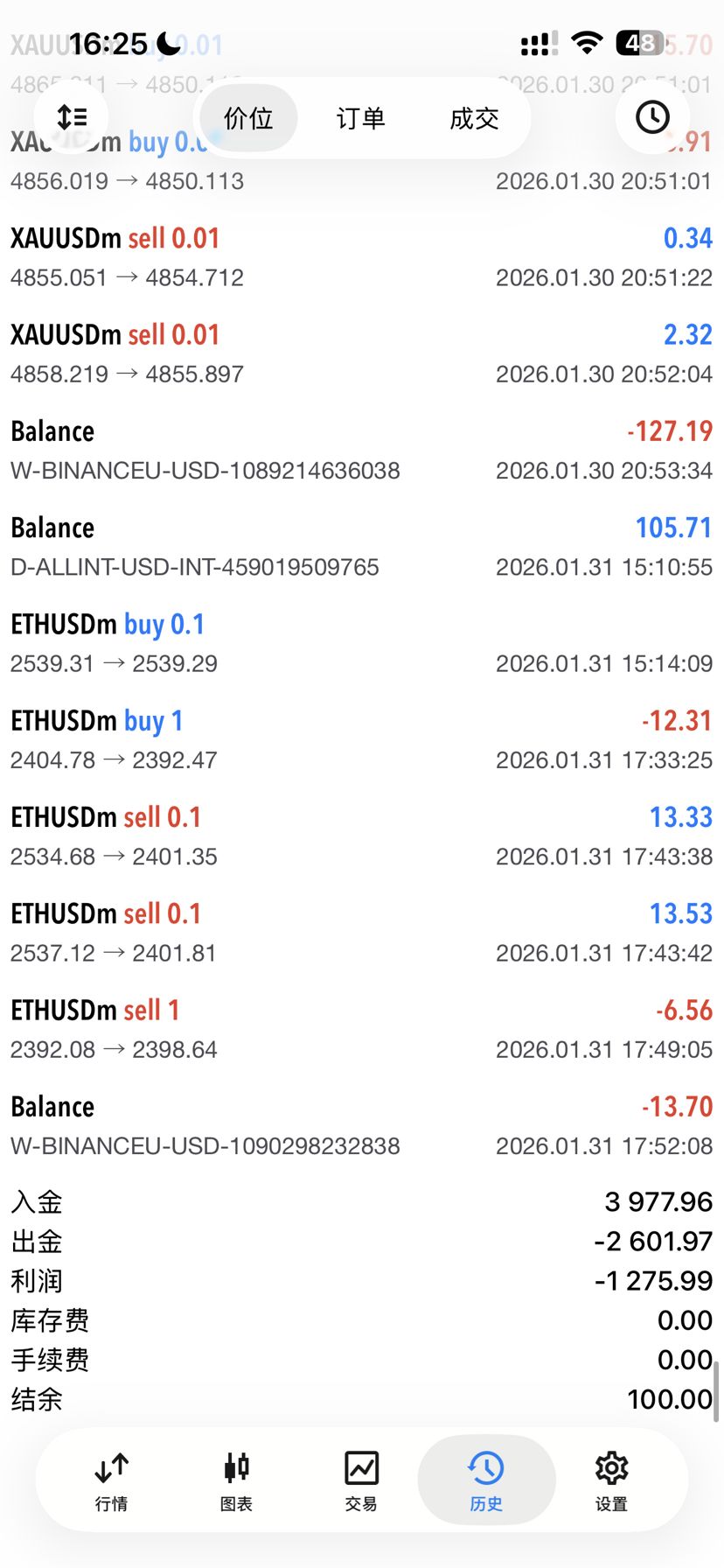
Task: Switch to the 交易 tab
Action: 361,1480
